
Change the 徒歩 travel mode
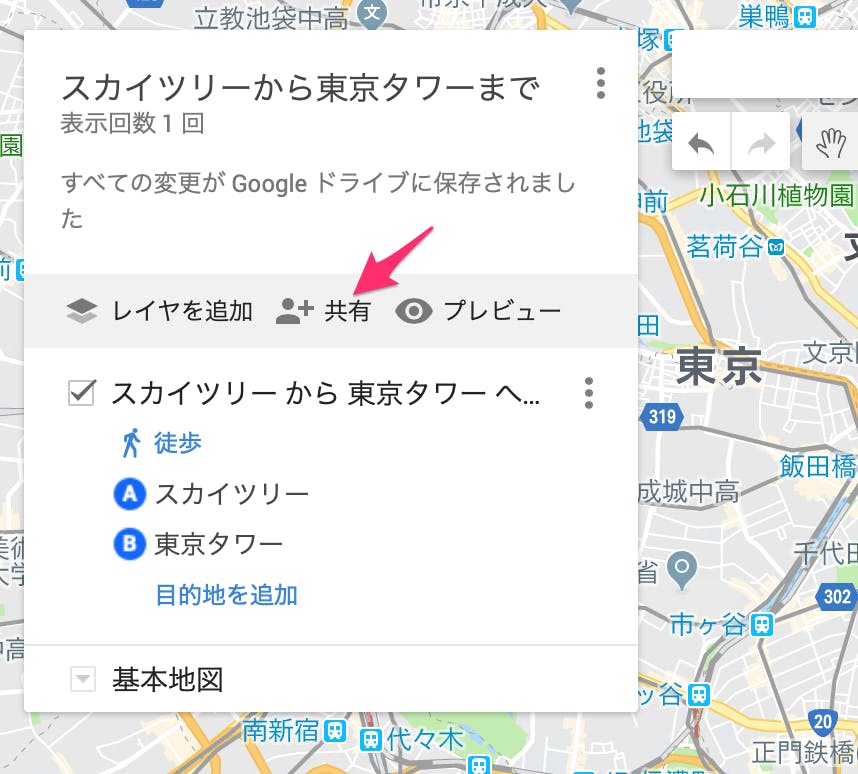(x=162, y=443)
